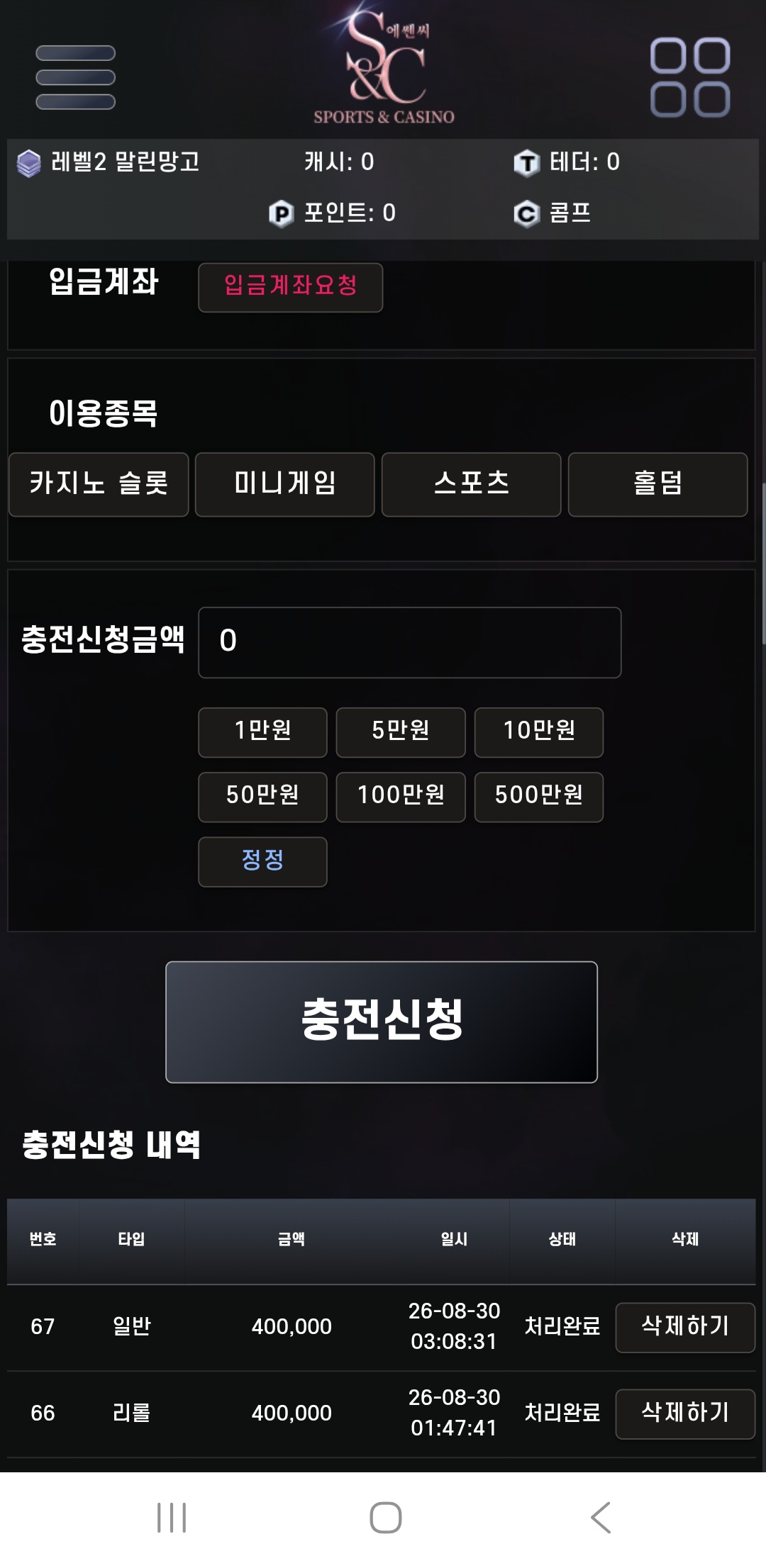Choose the 홀덤 category
Image resolution: width=766 pixels, height=1568 pixels.
point(658,484)
